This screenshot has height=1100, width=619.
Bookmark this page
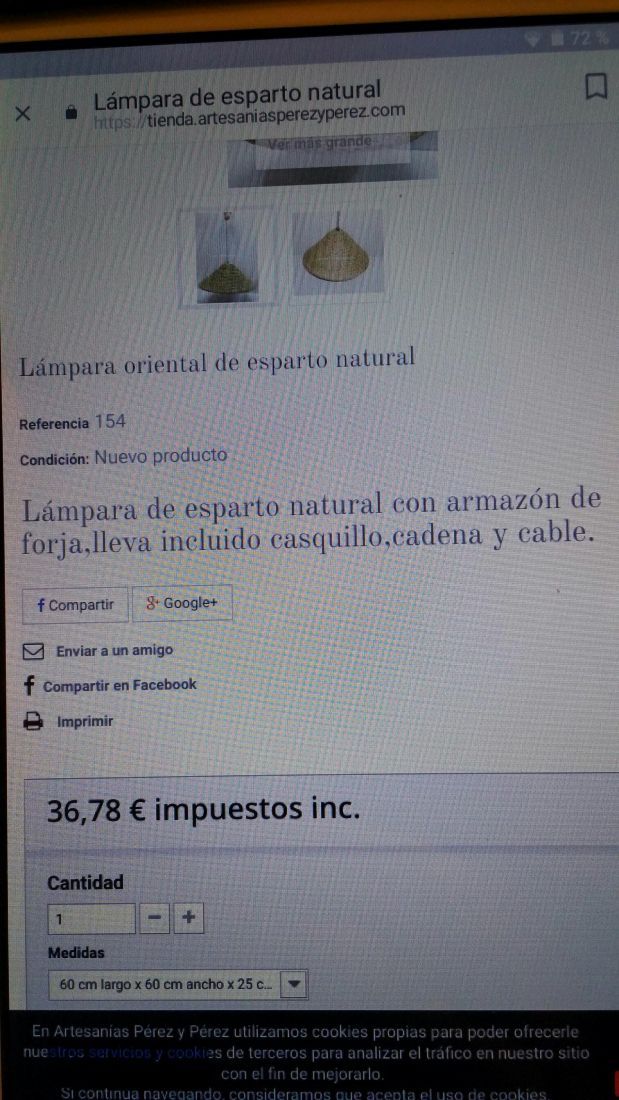pyautogui.click(x=596, y=87)
